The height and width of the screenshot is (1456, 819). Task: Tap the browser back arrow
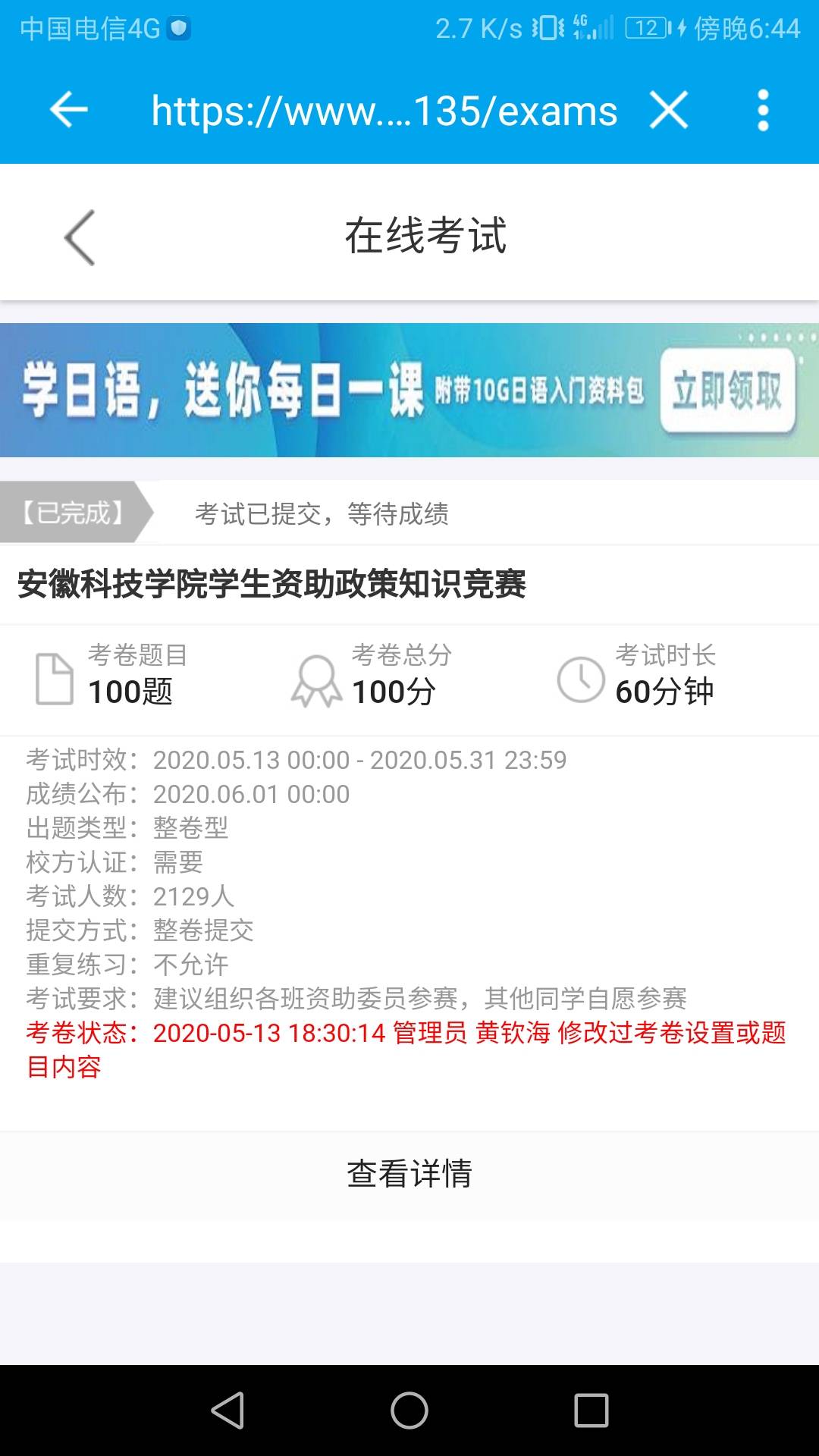pos(69,111)
